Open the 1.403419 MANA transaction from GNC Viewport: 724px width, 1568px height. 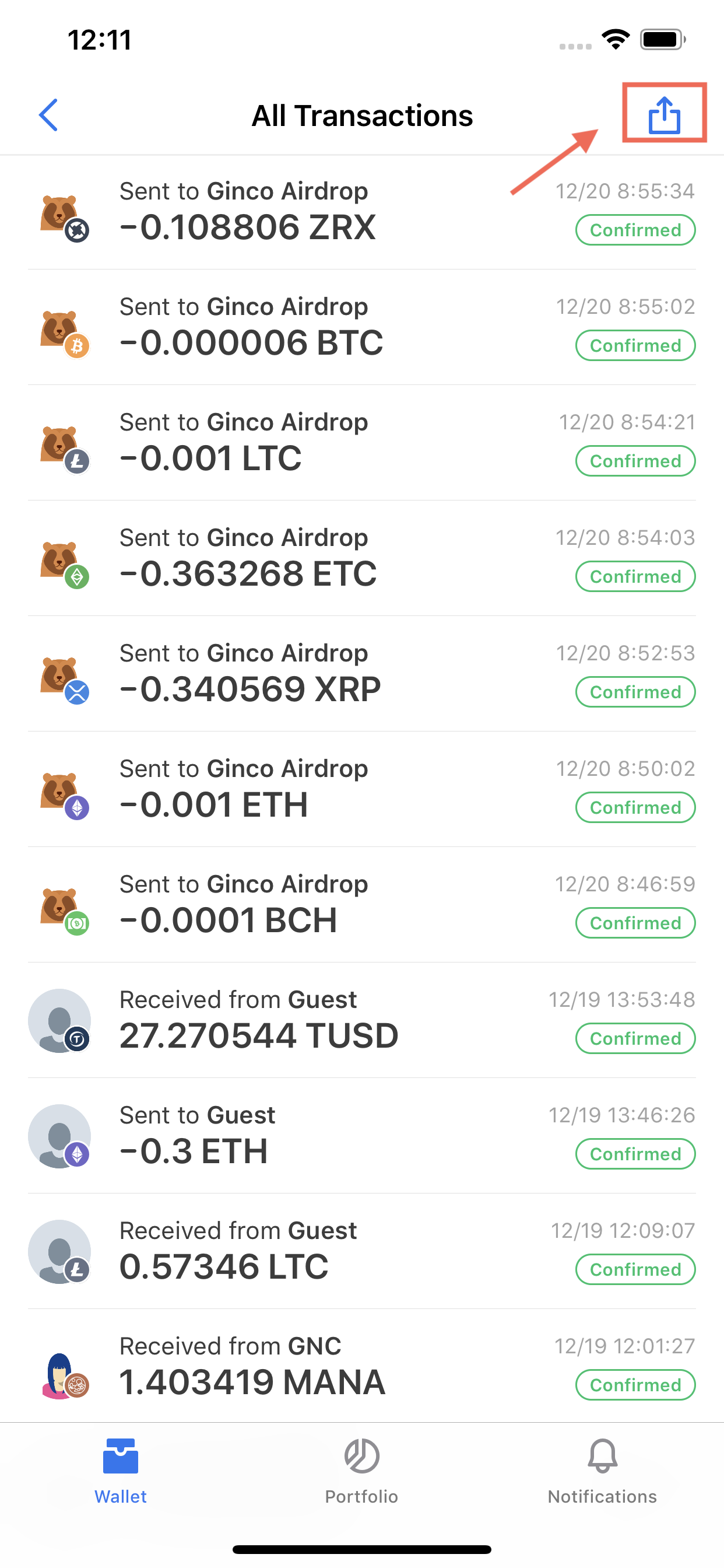361,1367
